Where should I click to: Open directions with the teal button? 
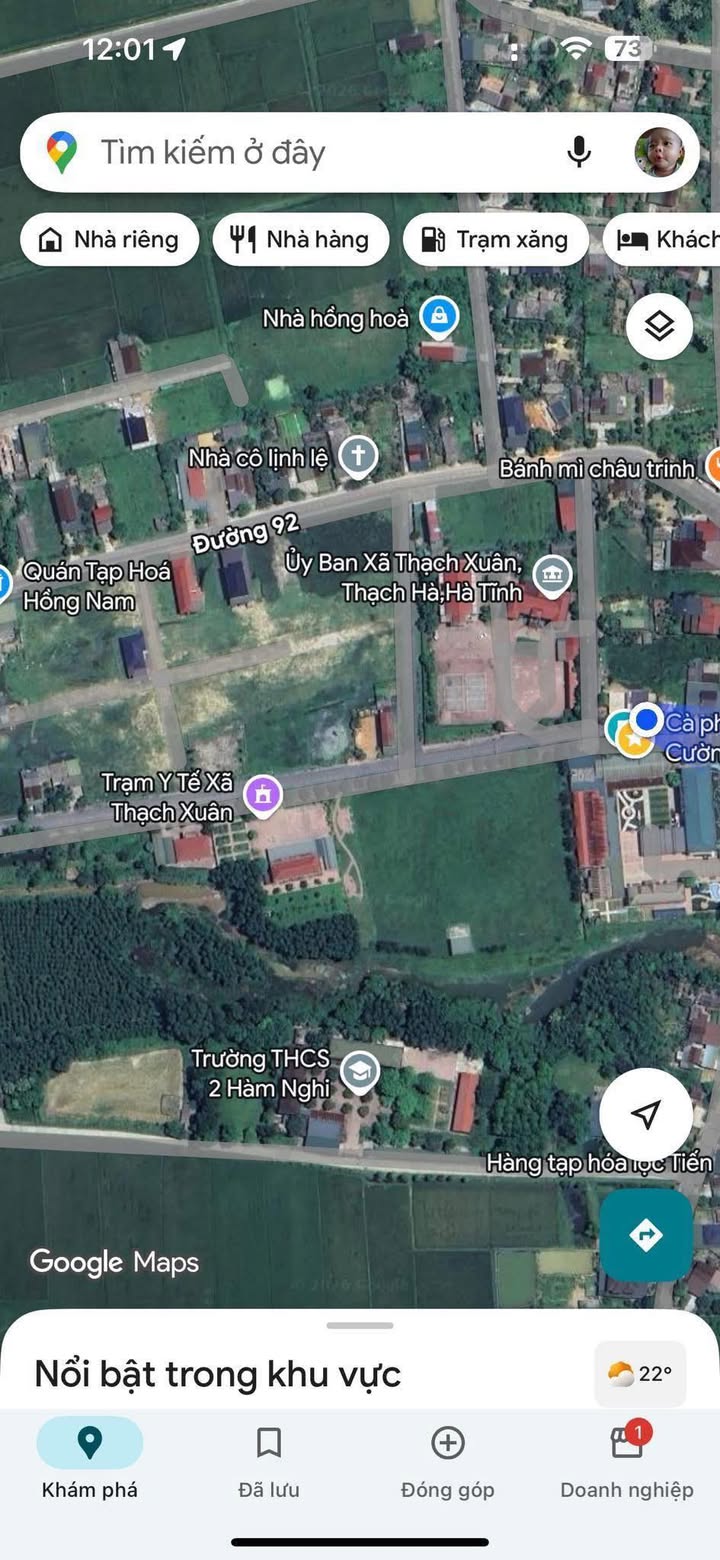point(645,1235)
